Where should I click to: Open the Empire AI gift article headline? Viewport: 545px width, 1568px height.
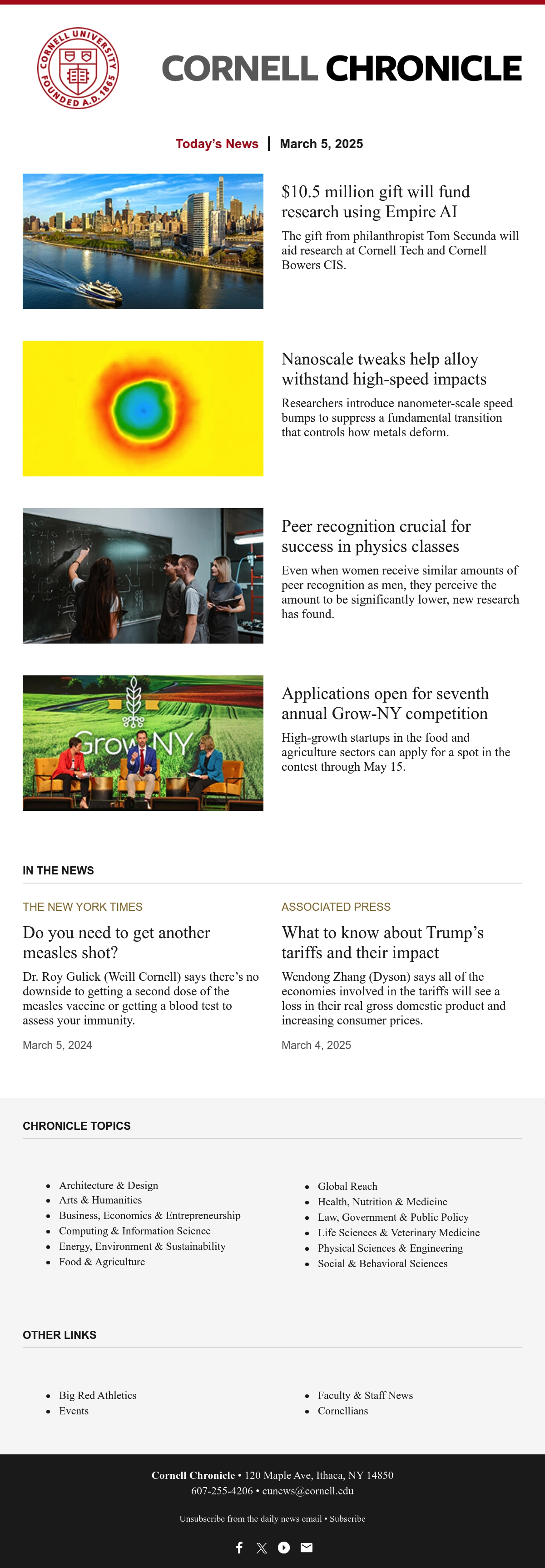tap(375, 201)
